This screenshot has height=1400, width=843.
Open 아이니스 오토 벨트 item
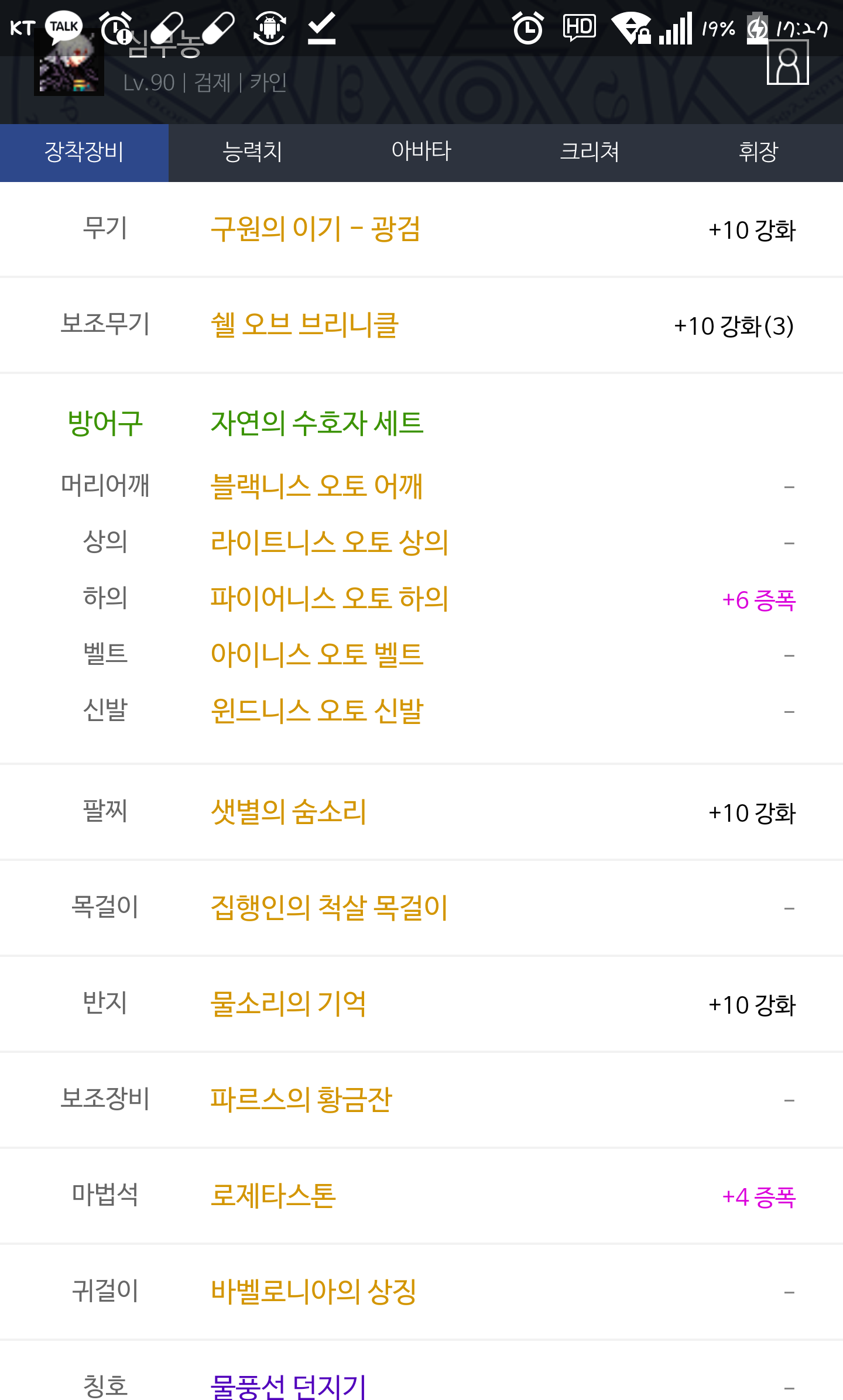point(317,654)
